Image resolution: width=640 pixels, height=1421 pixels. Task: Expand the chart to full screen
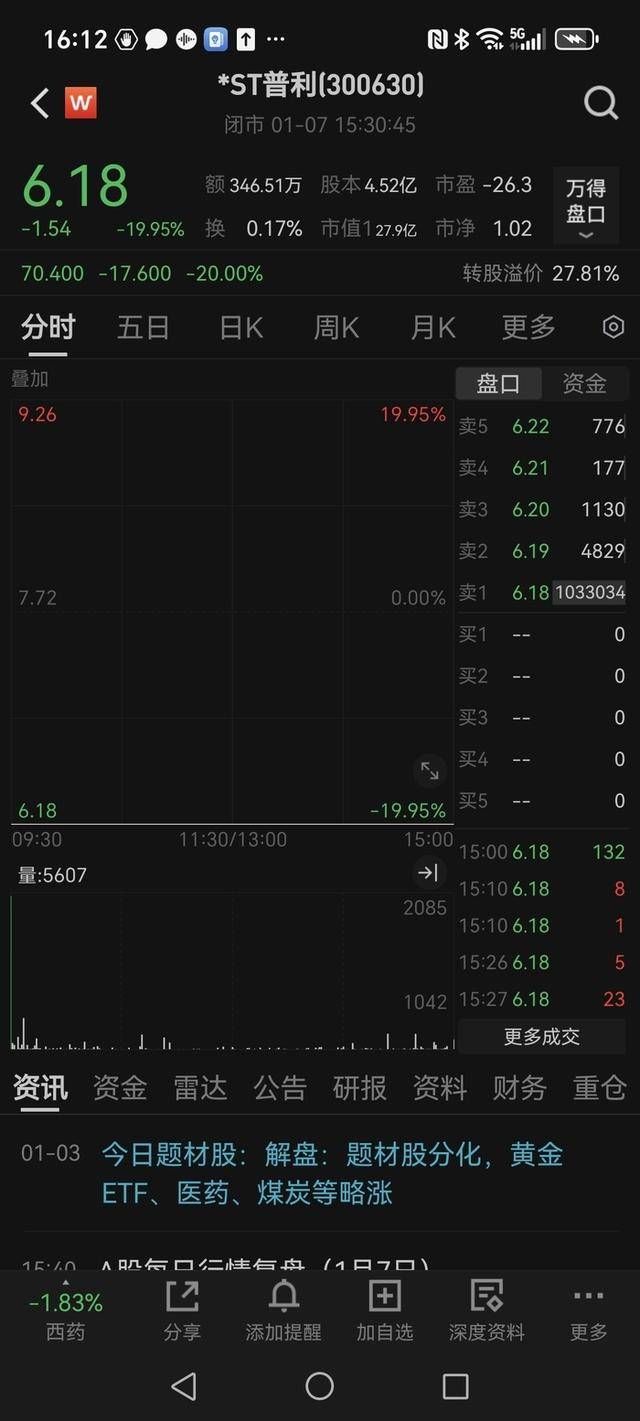tap(429, 771)
